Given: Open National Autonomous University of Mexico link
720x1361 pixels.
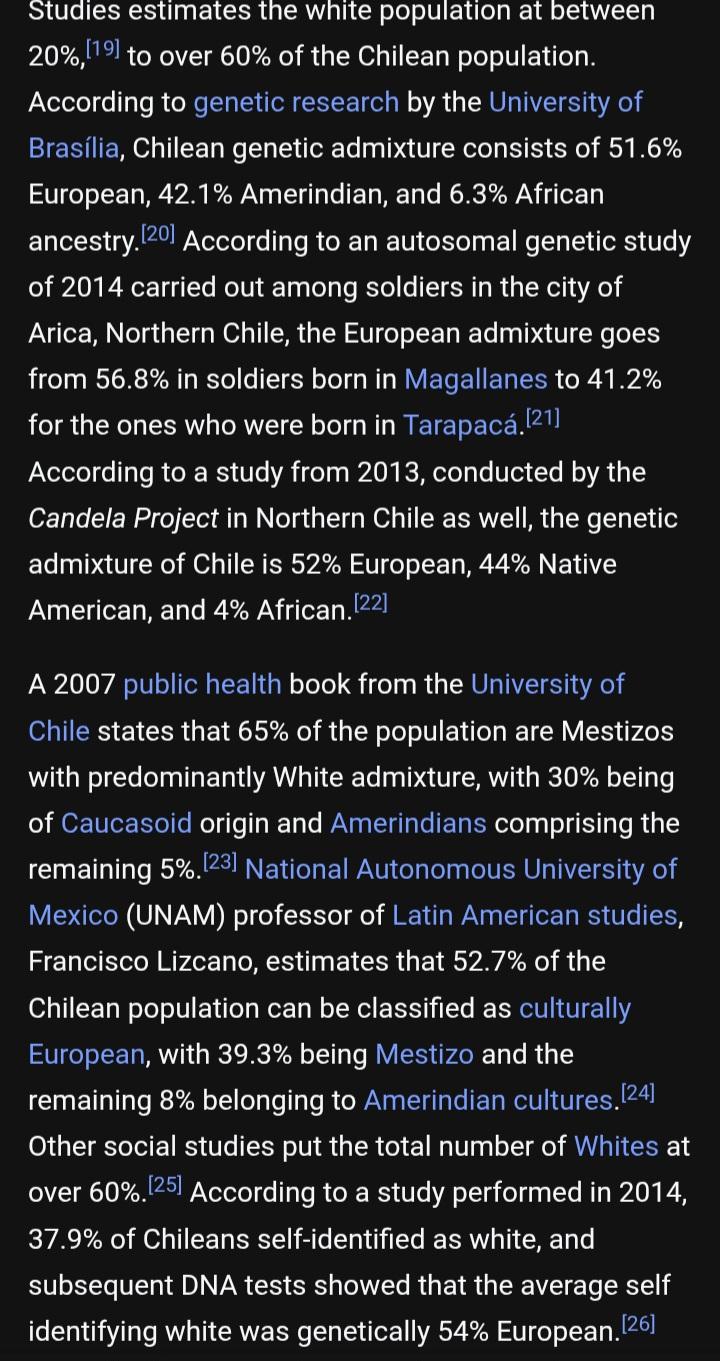Looking at the screenshot, I should tap(460, 869).
